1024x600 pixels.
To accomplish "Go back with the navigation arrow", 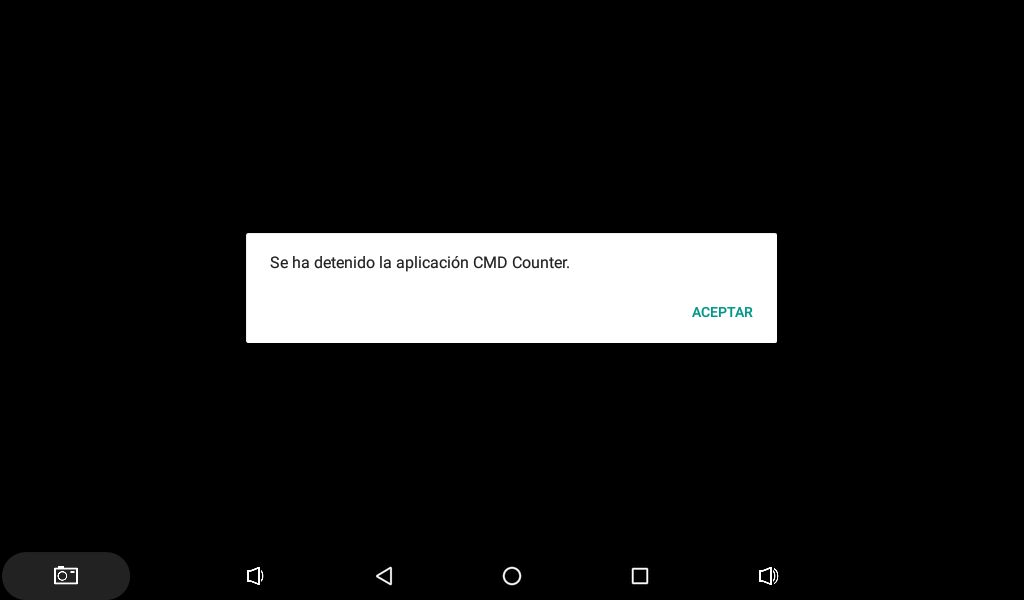I will coord(384,576).
